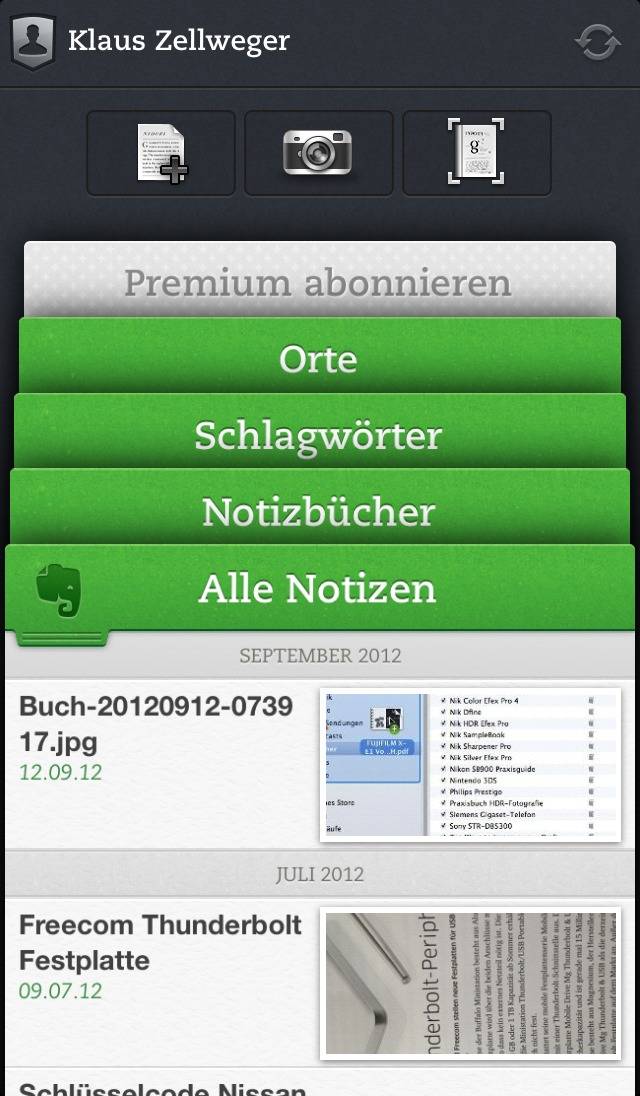
Task: Start the page camera document scan
Action: tap(477, 153)
